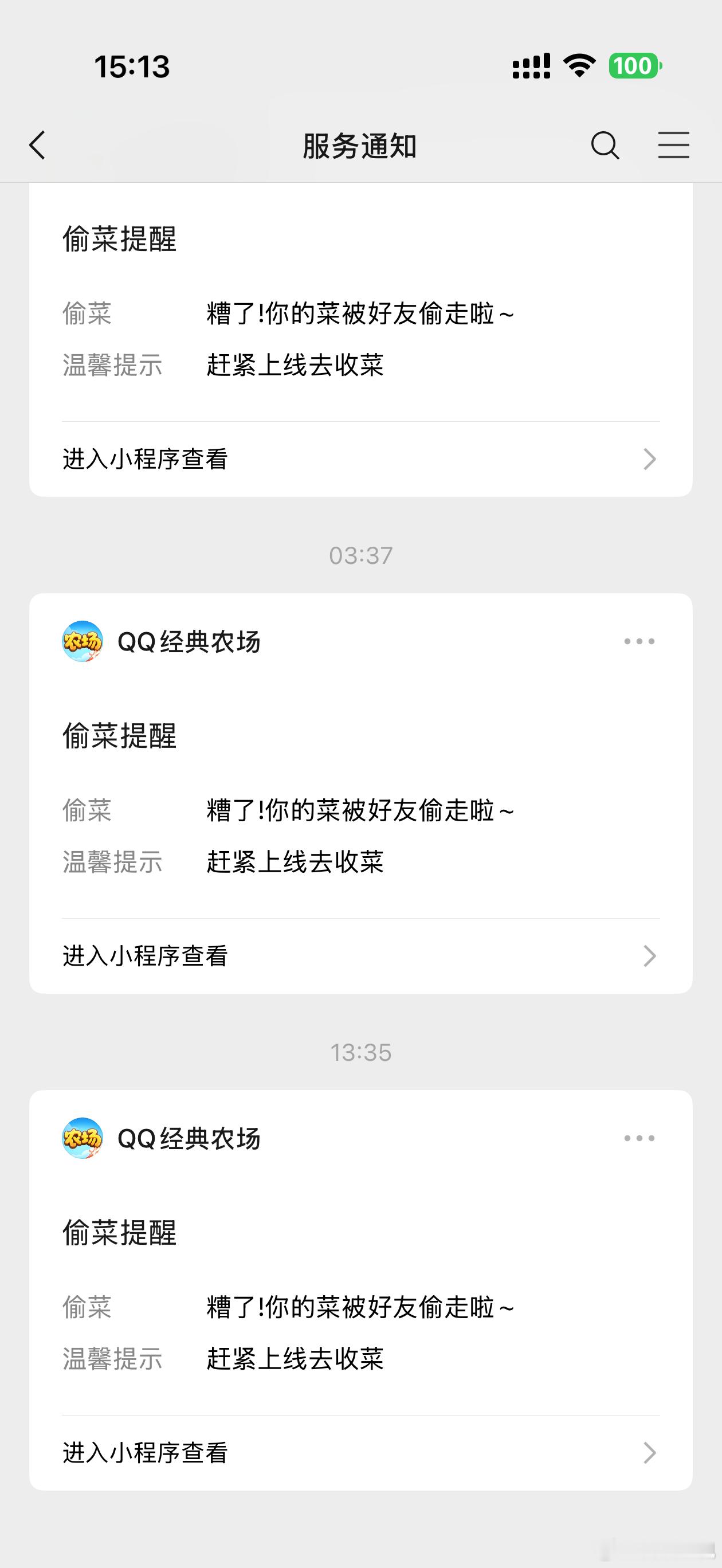722x1568 pixels.
Task: Tap the cellular signal bars indicator
Action: click(x=531, y=66)
